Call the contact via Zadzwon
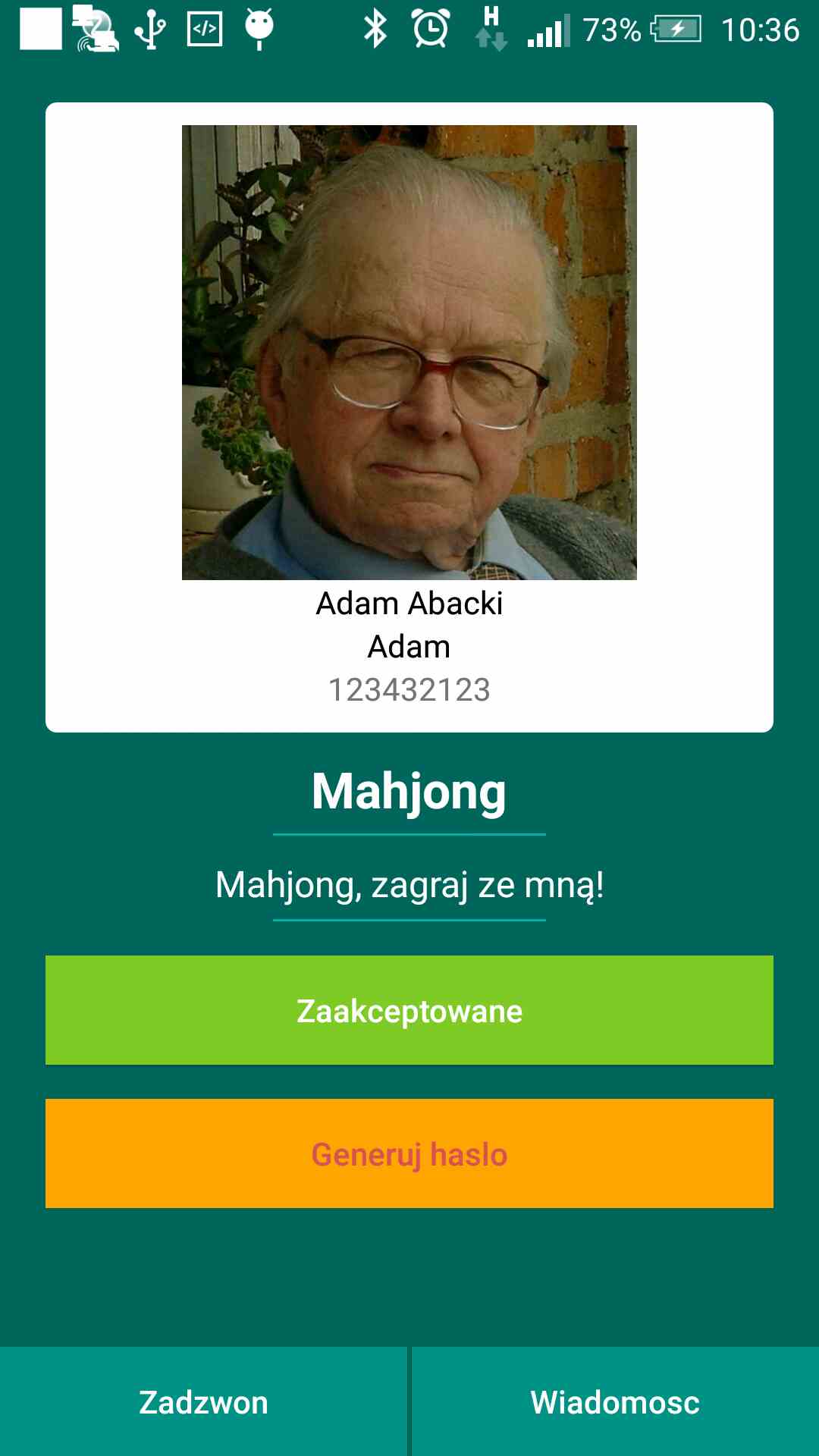 203,1402
